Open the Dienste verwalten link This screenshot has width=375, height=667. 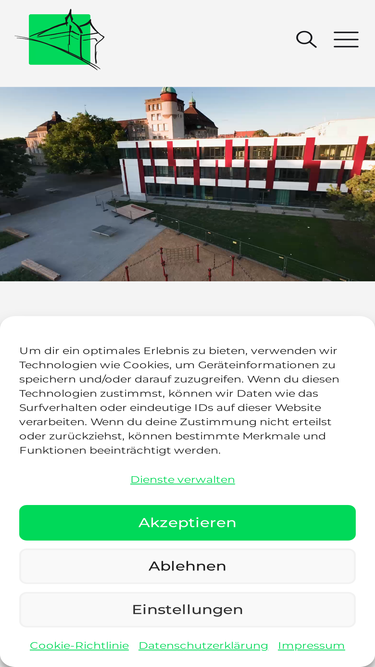point(183,479)
